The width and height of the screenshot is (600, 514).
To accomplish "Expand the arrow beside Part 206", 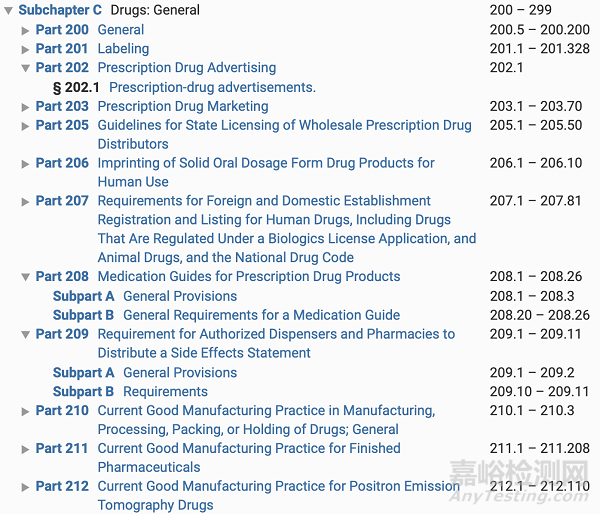I will [26, 163].
